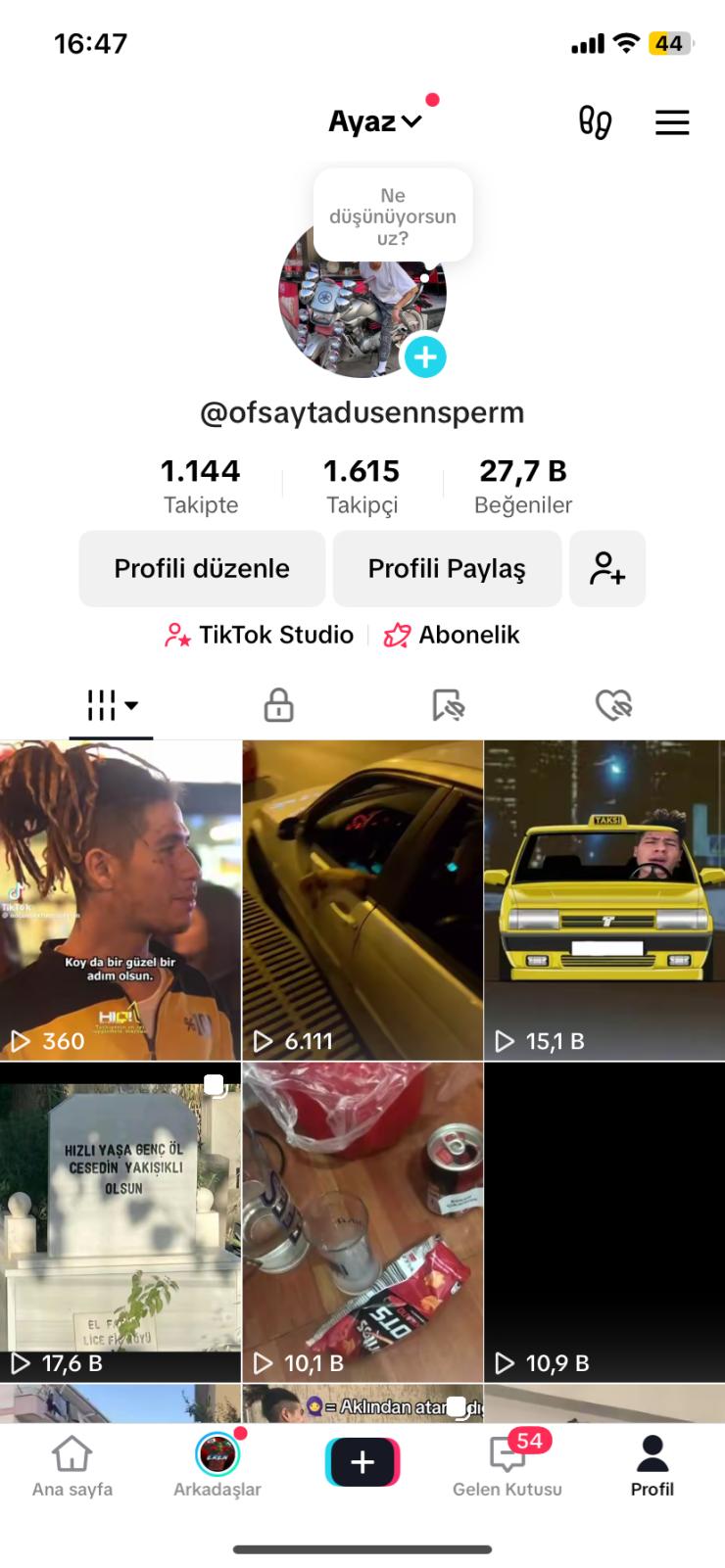
Task: Open the footprints profile views icon
Action: 595,122
